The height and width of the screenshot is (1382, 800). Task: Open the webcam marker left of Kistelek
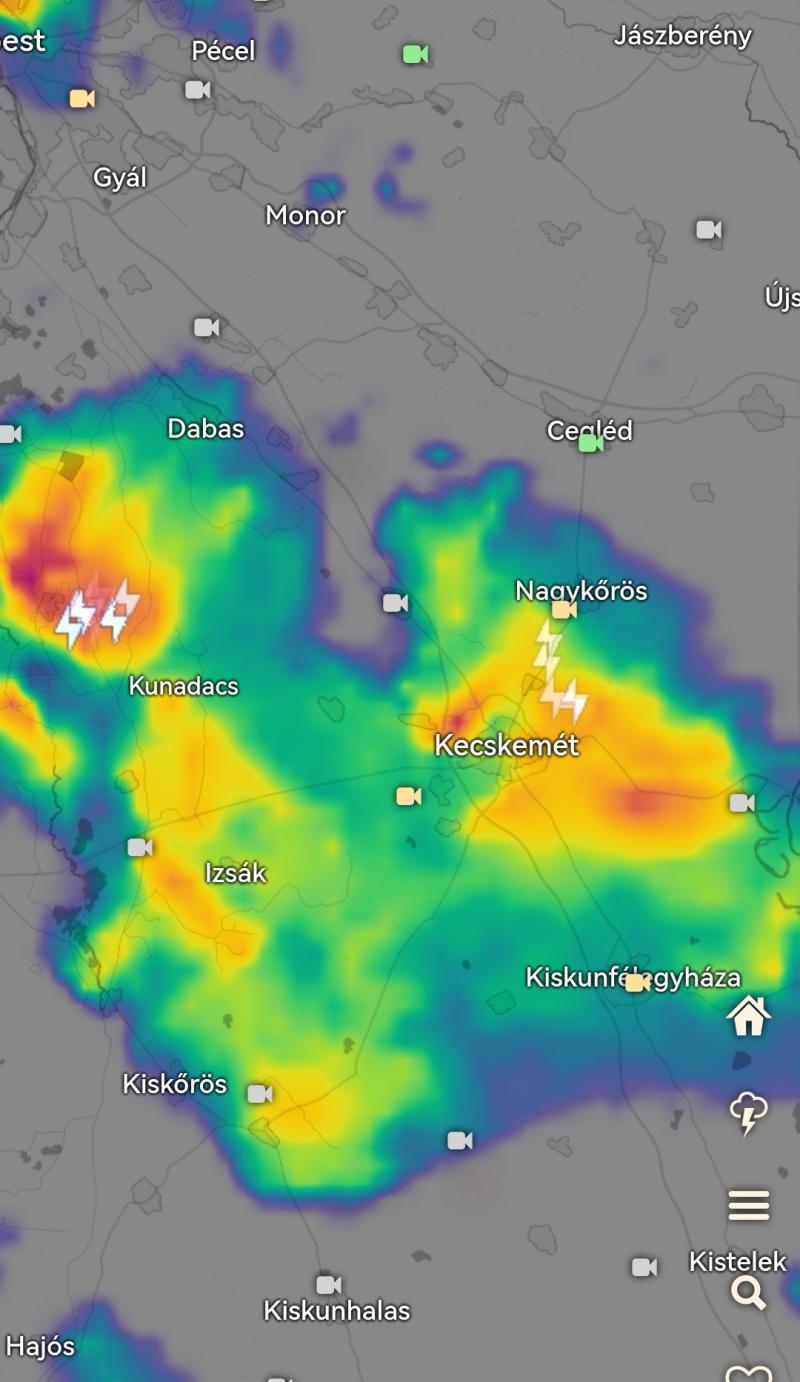[x=645, y=1267]
